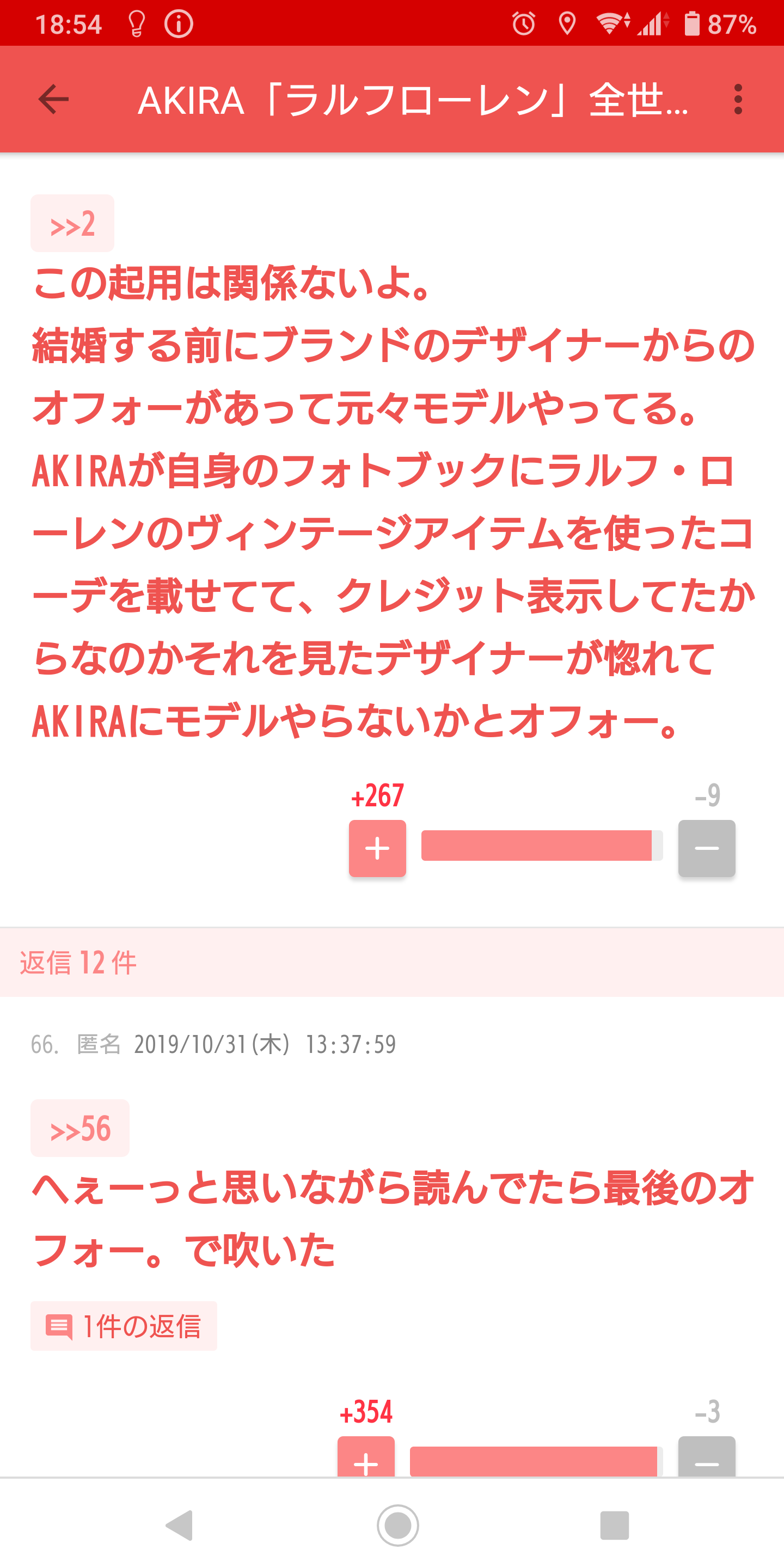View the 1件の返信 reply thread

pyautogui.click(x=124, y=1326)
